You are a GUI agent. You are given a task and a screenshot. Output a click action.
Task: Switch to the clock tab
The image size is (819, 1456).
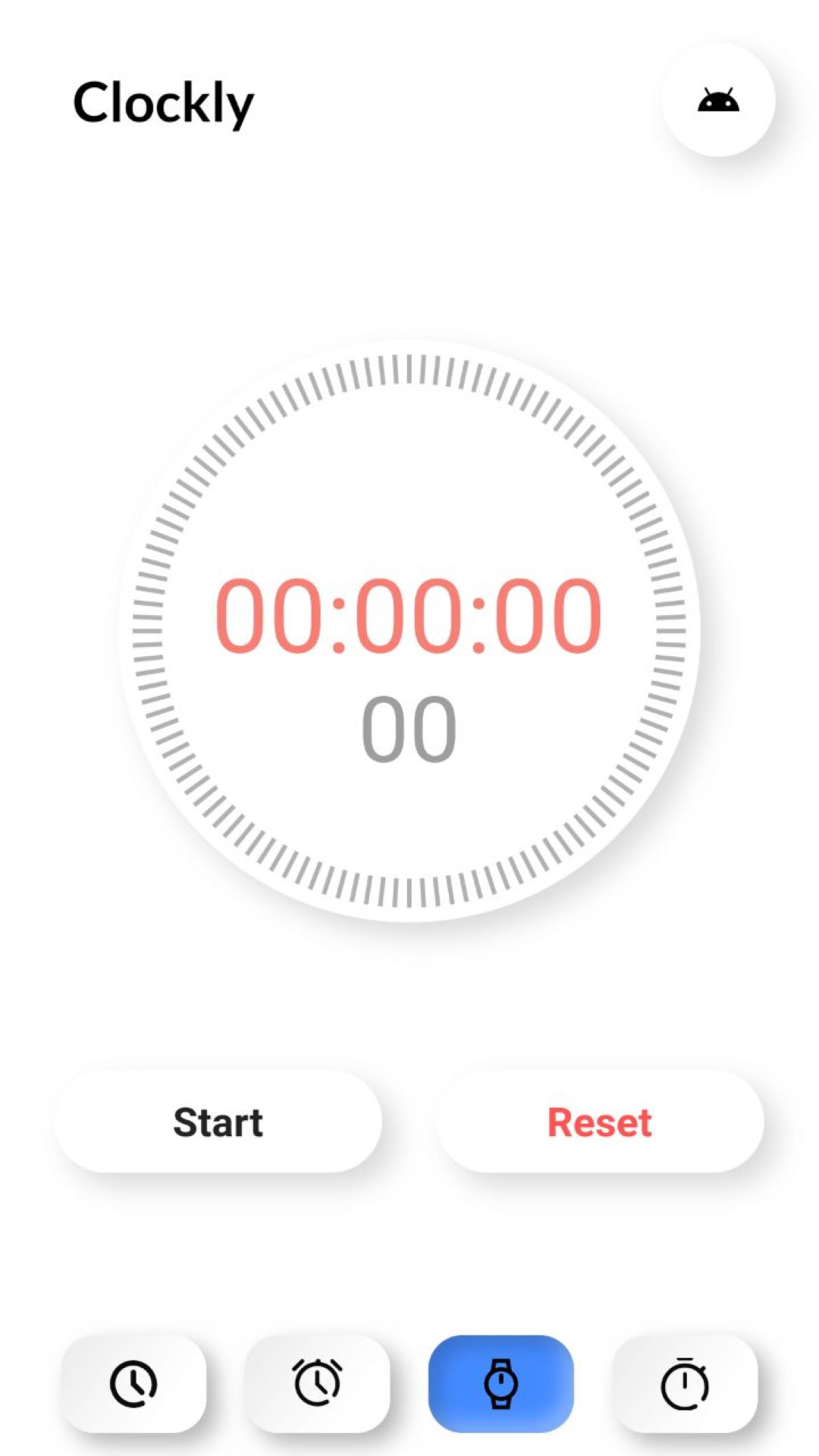pos(133,1384)
